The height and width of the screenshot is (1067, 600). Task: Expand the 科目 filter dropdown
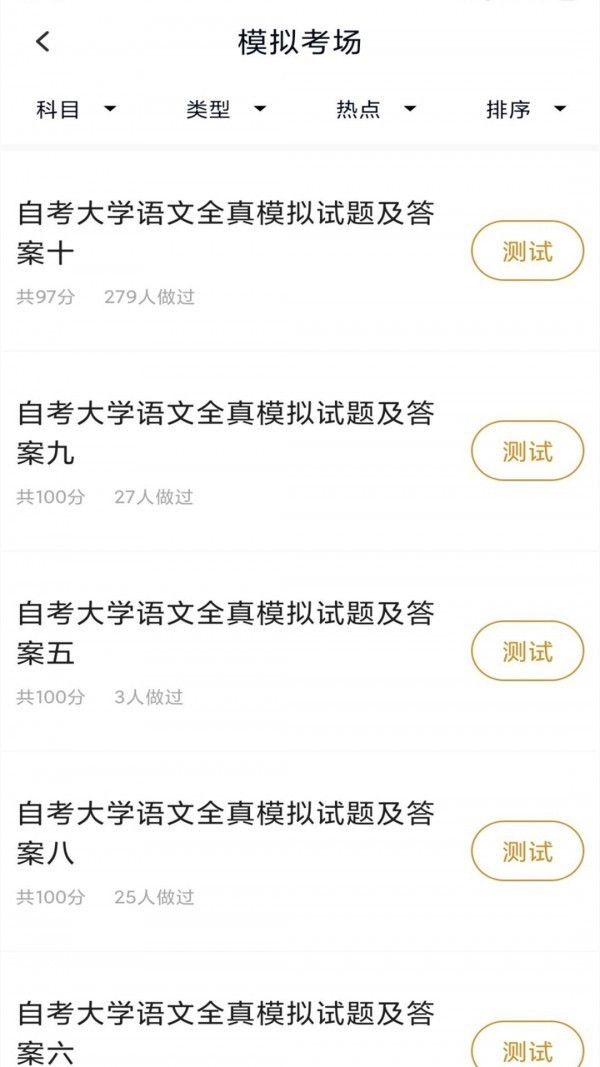[x=76, y=110]
